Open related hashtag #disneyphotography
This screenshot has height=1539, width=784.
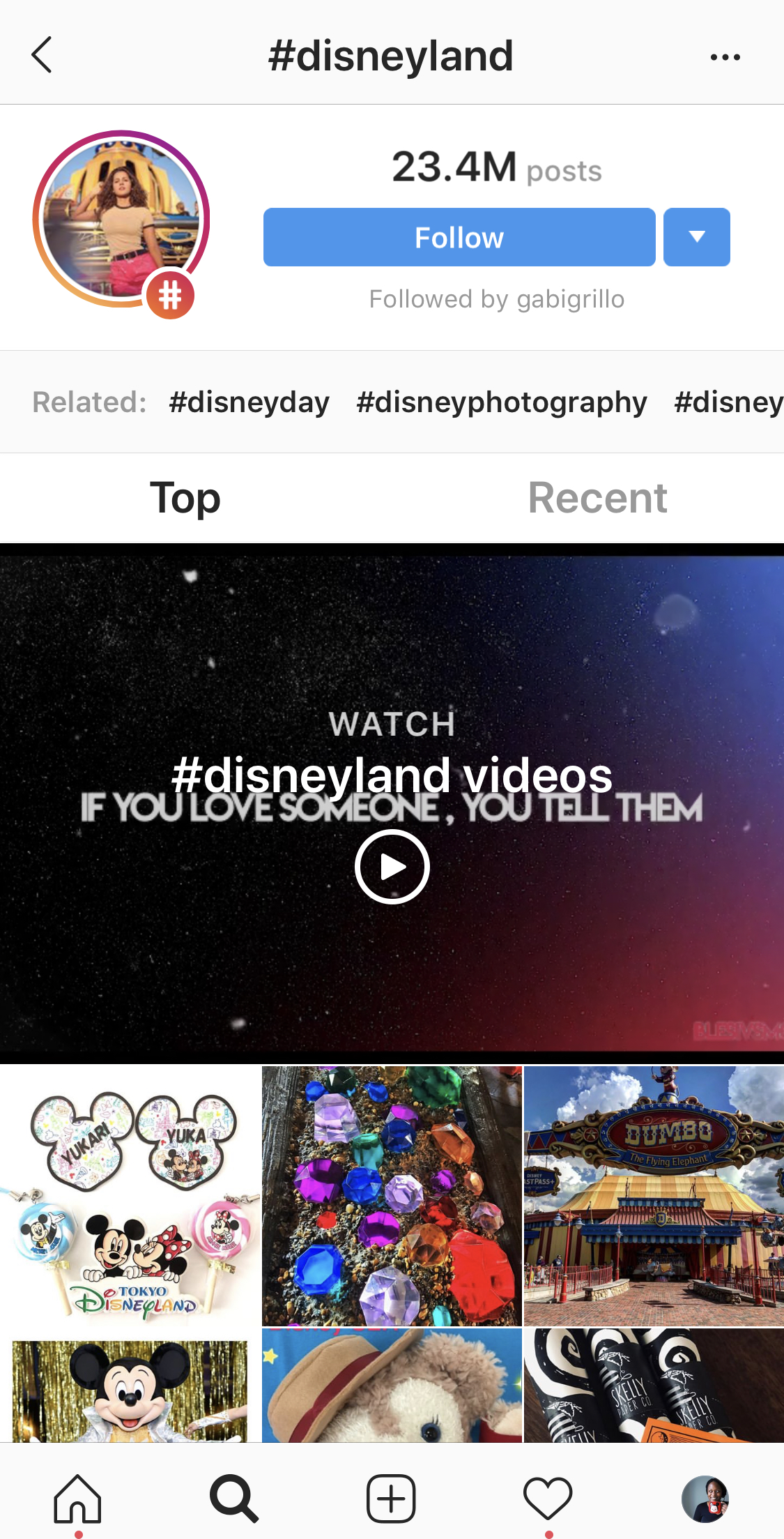(x=502, y=402)
